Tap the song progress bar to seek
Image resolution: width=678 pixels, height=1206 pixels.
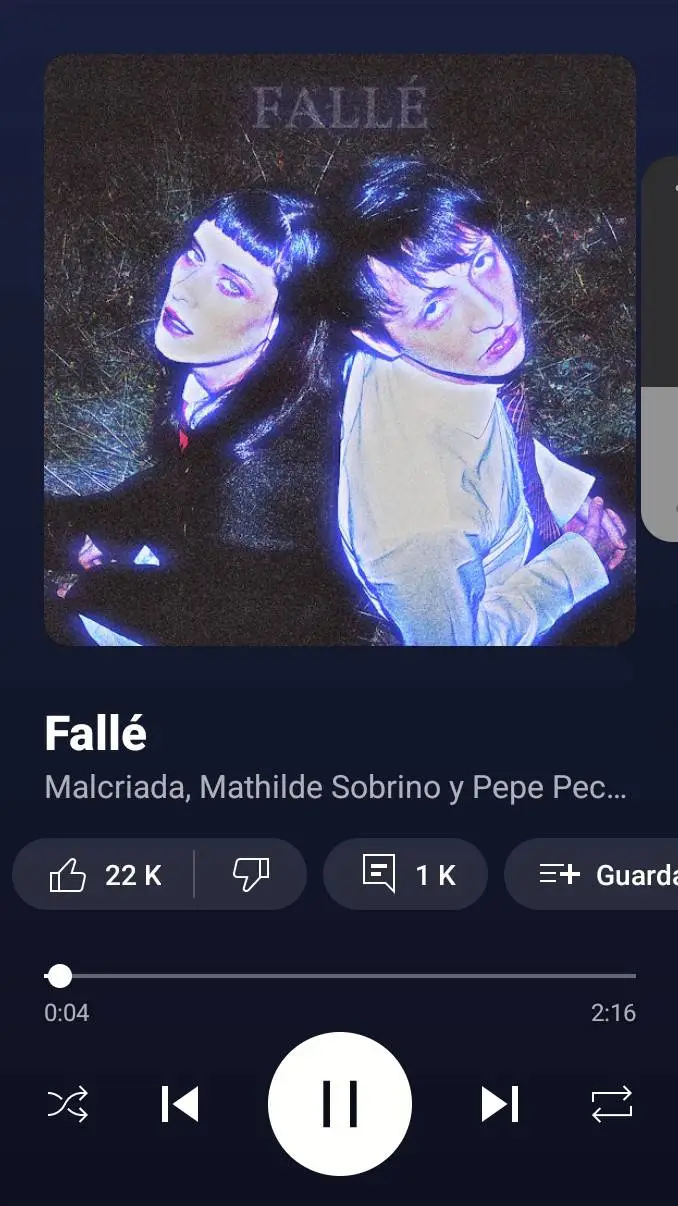tap(340, 975)
